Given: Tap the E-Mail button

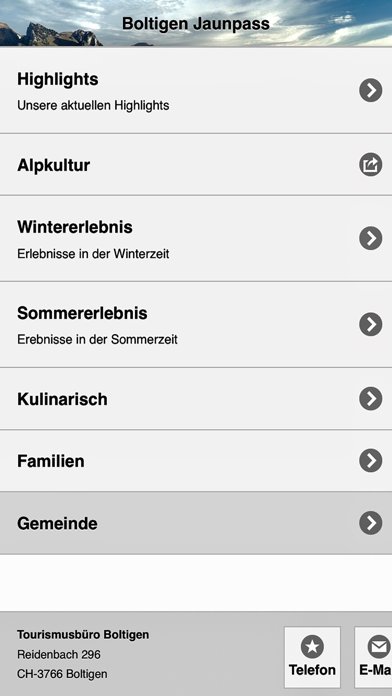Looking at the screenshot, I should (x=373, y=657).
